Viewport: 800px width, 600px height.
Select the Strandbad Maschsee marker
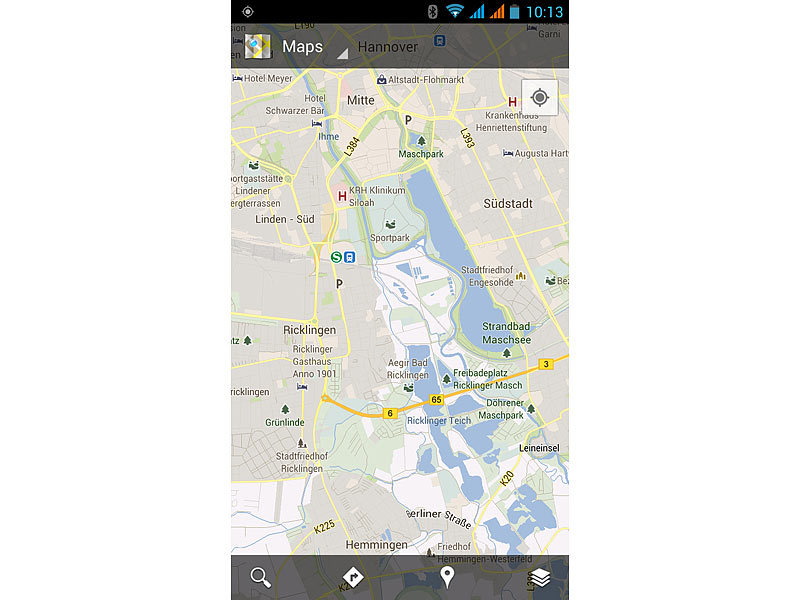[507, 352]
